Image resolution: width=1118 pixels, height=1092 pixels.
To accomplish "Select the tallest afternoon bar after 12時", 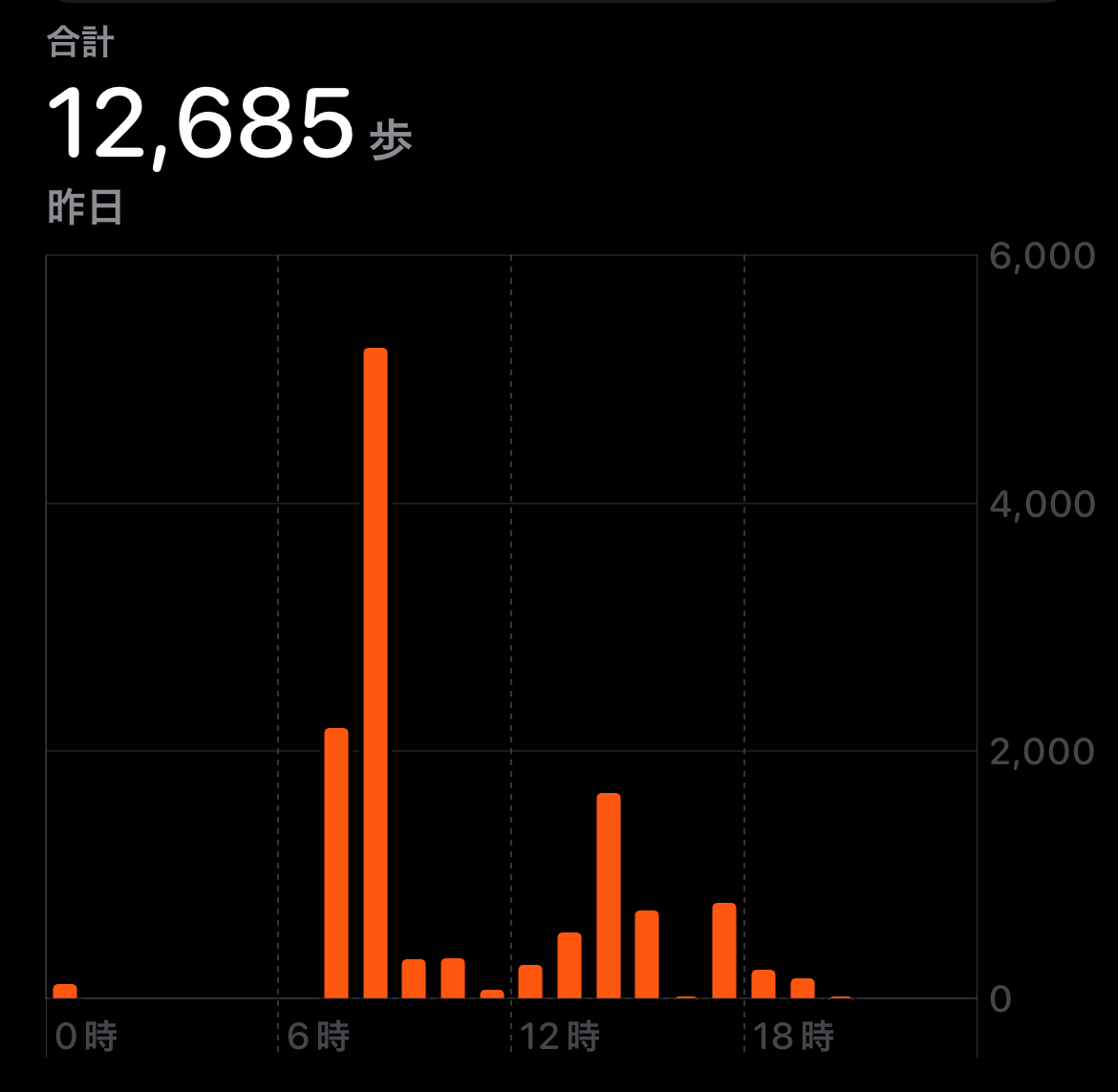I will [x=609, y=895].
